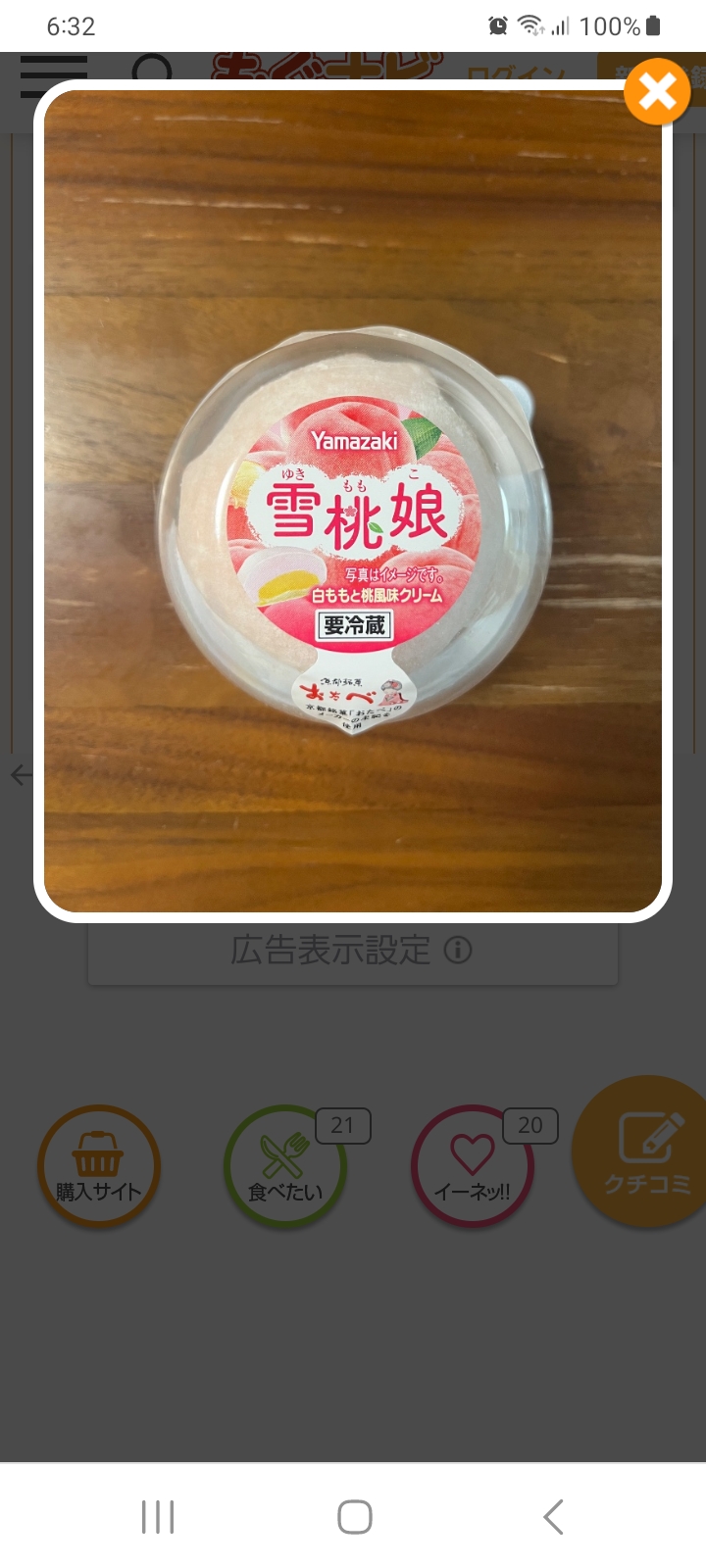Close the enlarged product photo
This screenshot has width=706, height=1568.
tap(657, 92)
